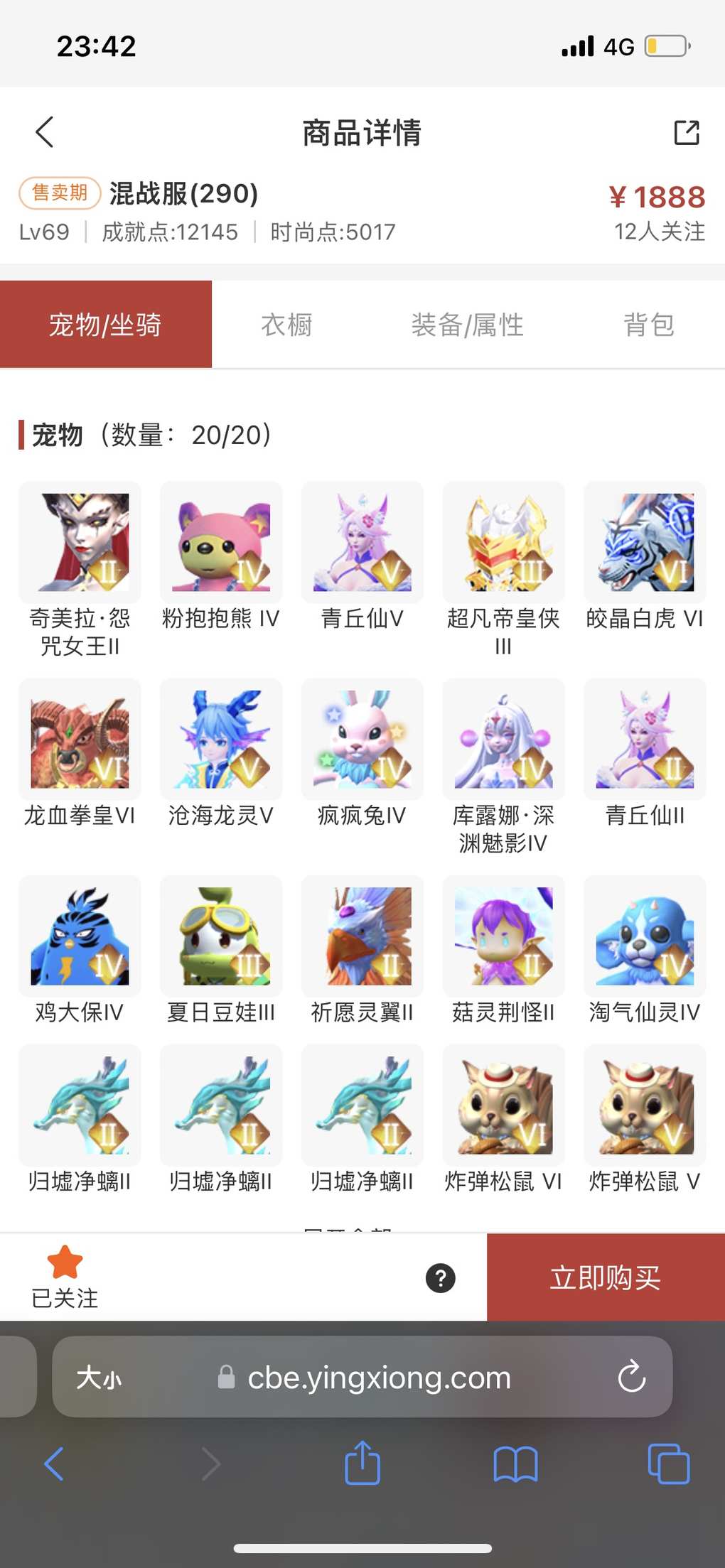This screenshot has height=1568, width=725.
Task: Show all open browser tabs
Action: tap(668, 1464)
